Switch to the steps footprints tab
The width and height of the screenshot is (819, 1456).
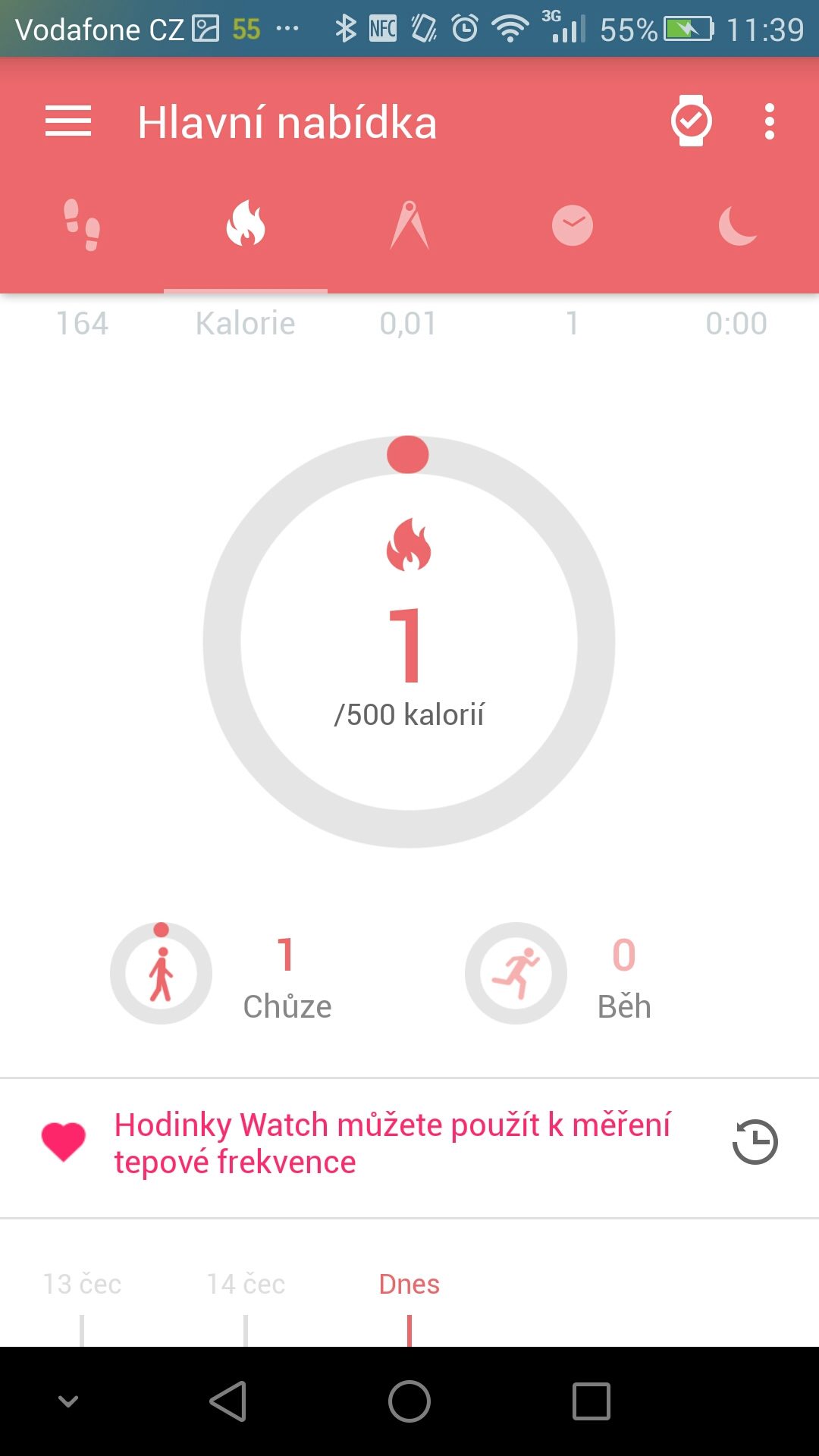(82, 225)
